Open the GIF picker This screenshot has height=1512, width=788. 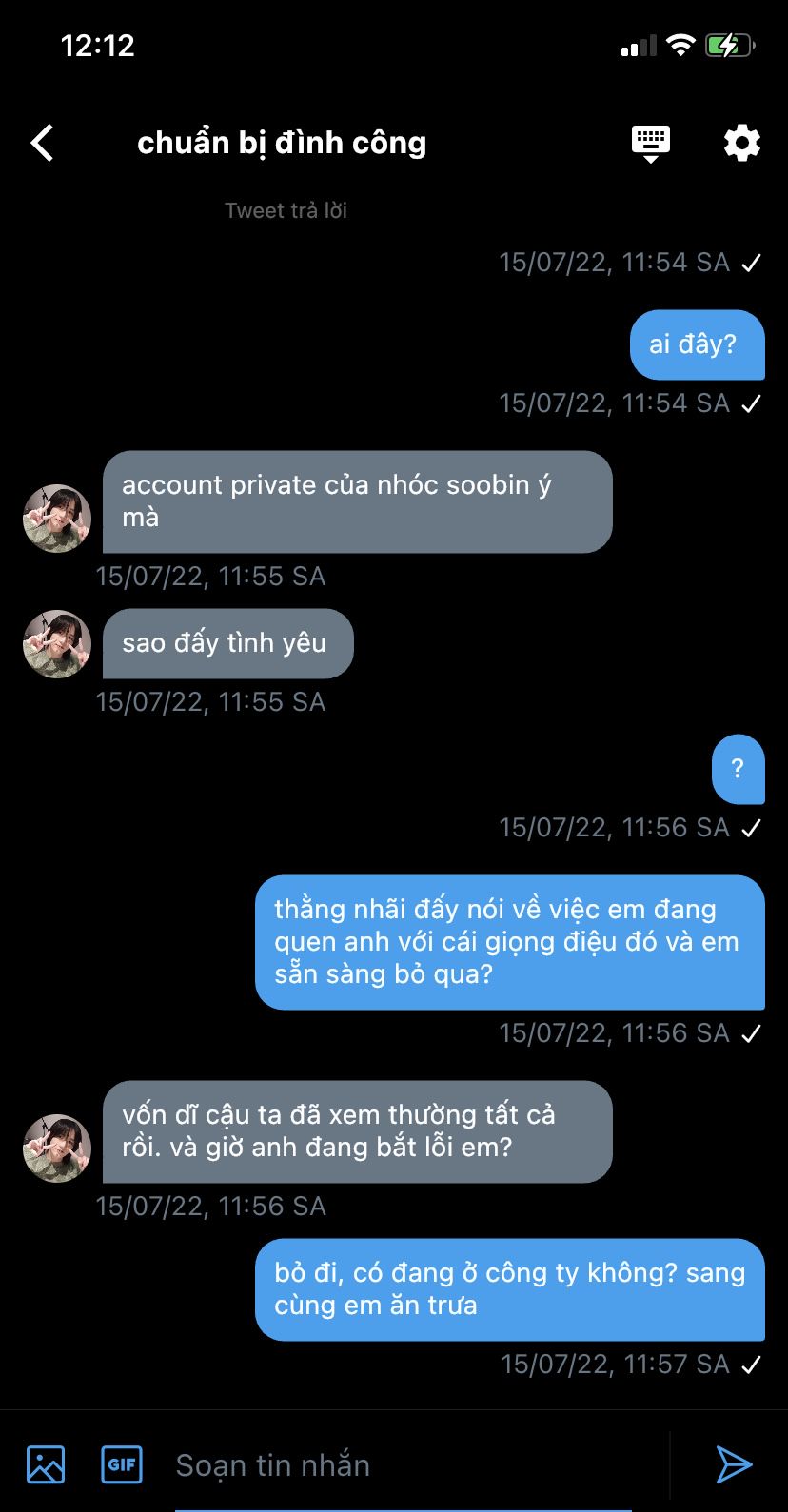[122, 1464]
